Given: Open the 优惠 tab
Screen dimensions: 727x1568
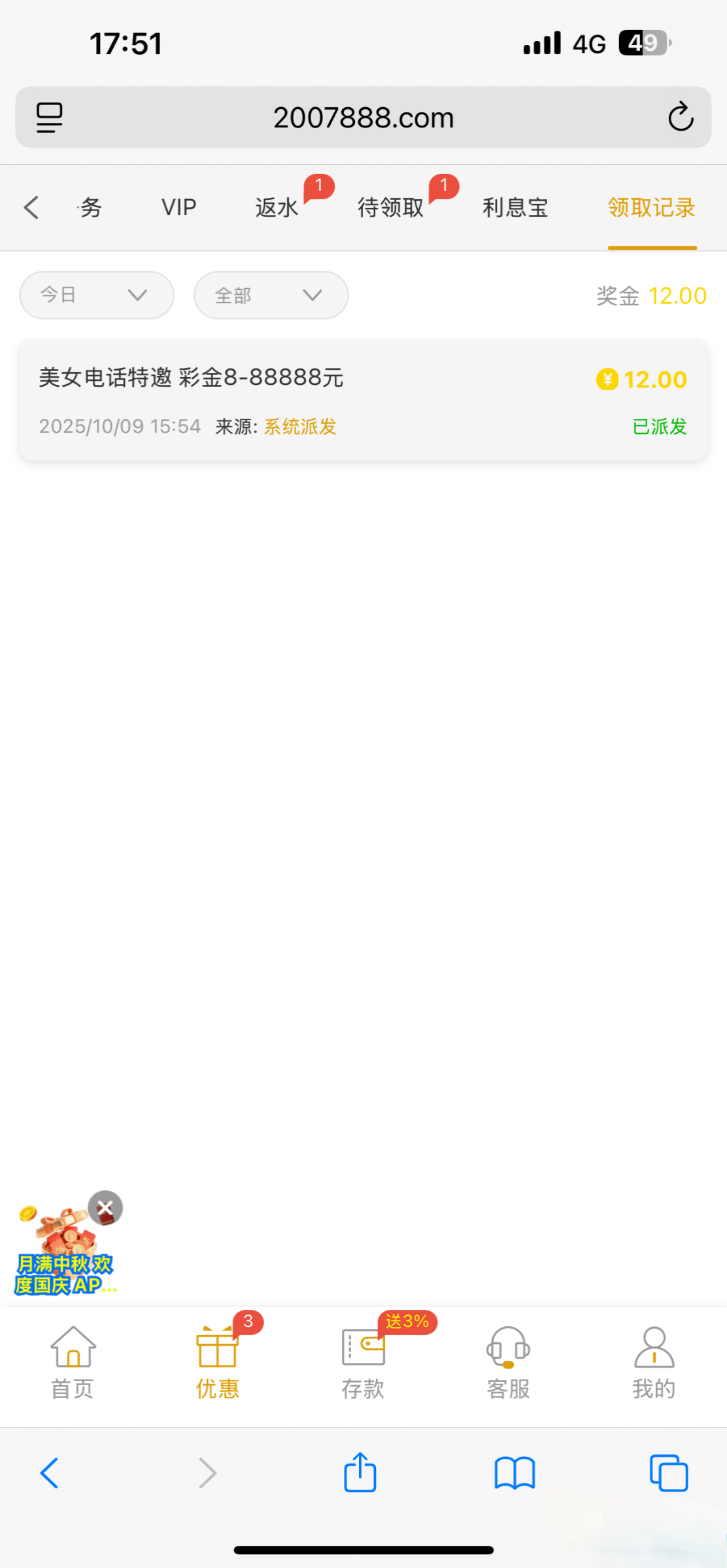Looking at the screenshot, I should [x=218, y=1363].
